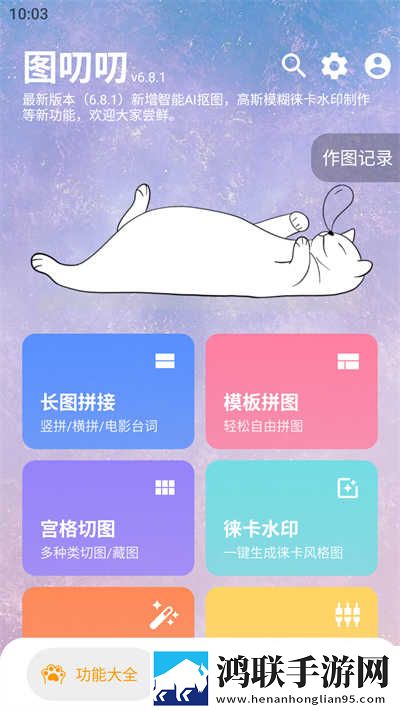The width and height of the screenshot is (400, 711).
Task: Select the 模板拼图 card
Action: 292,391
